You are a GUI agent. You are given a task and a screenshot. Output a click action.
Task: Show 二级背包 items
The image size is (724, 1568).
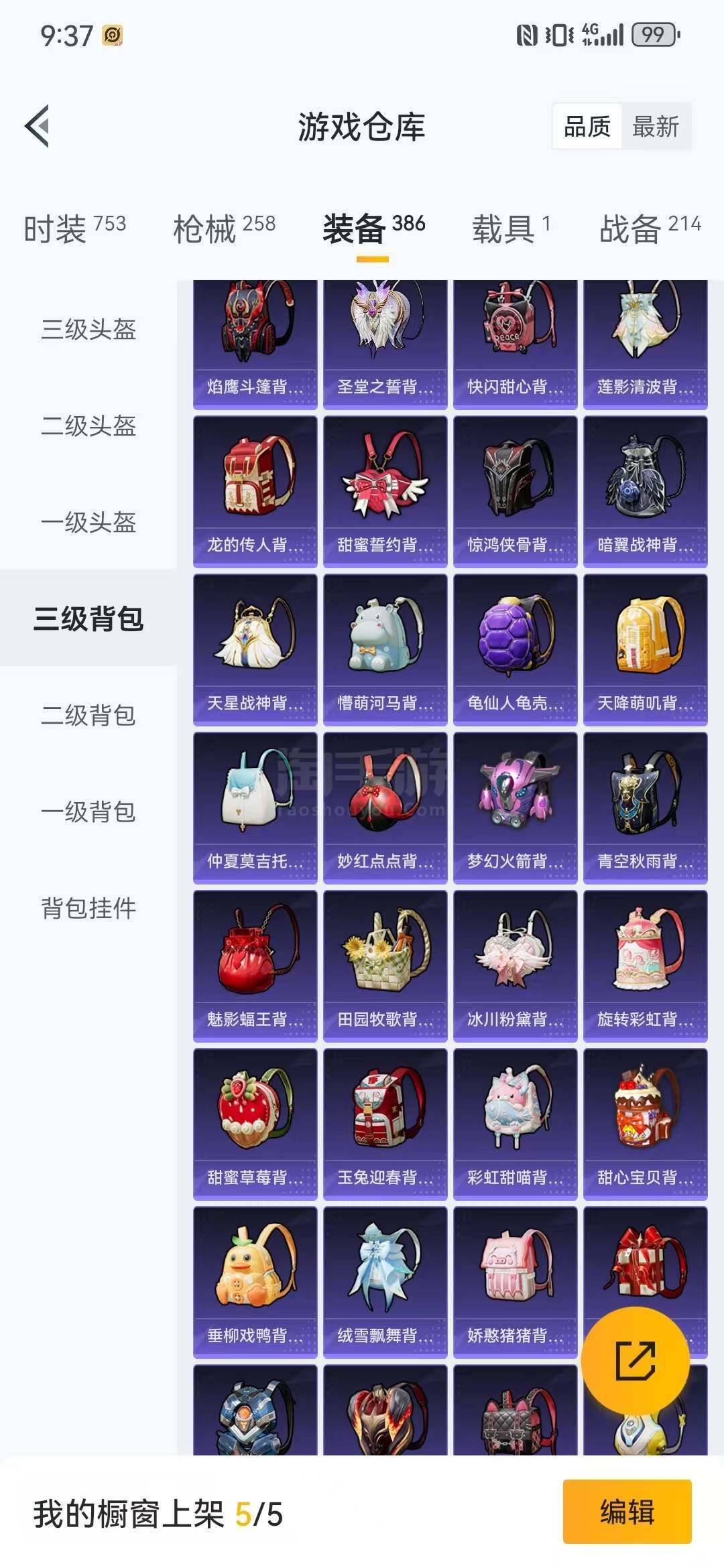coord(88,716)
